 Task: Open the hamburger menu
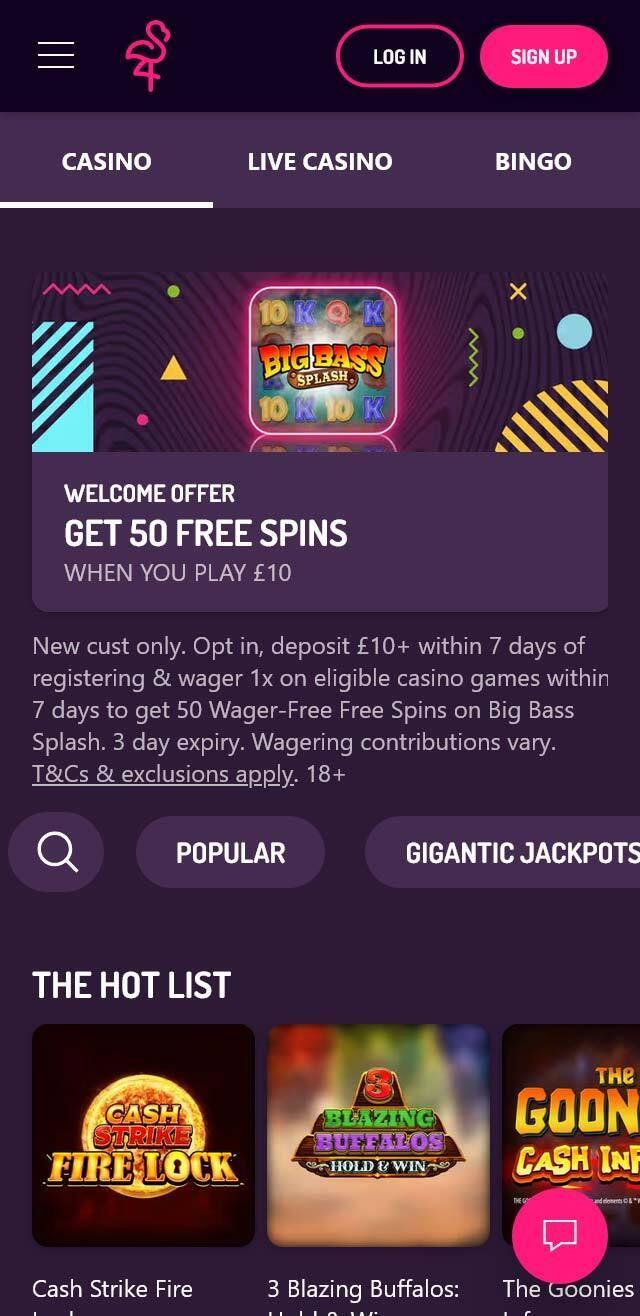click(56, 56)
